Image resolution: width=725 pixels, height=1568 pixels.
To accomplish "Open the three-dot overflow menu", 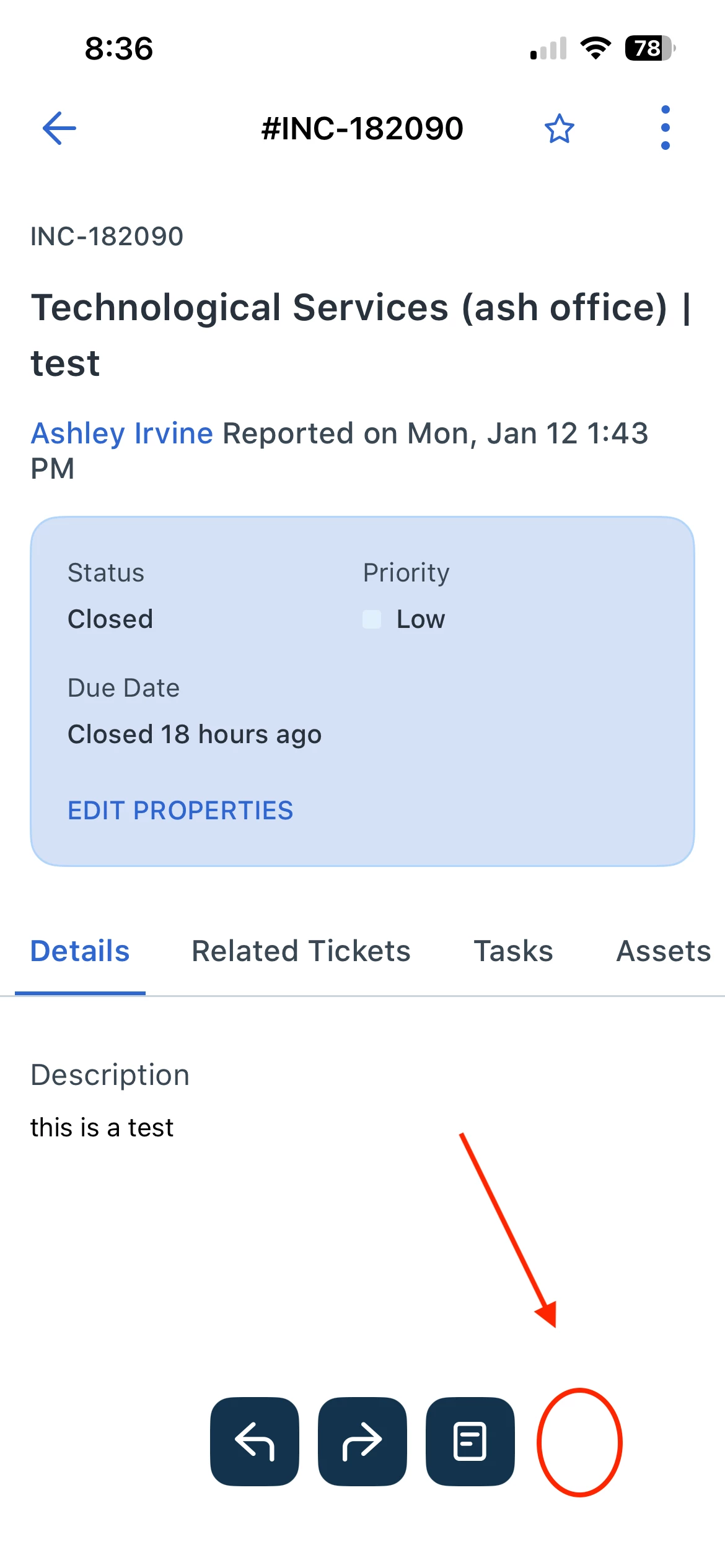I will click(665, 128).
